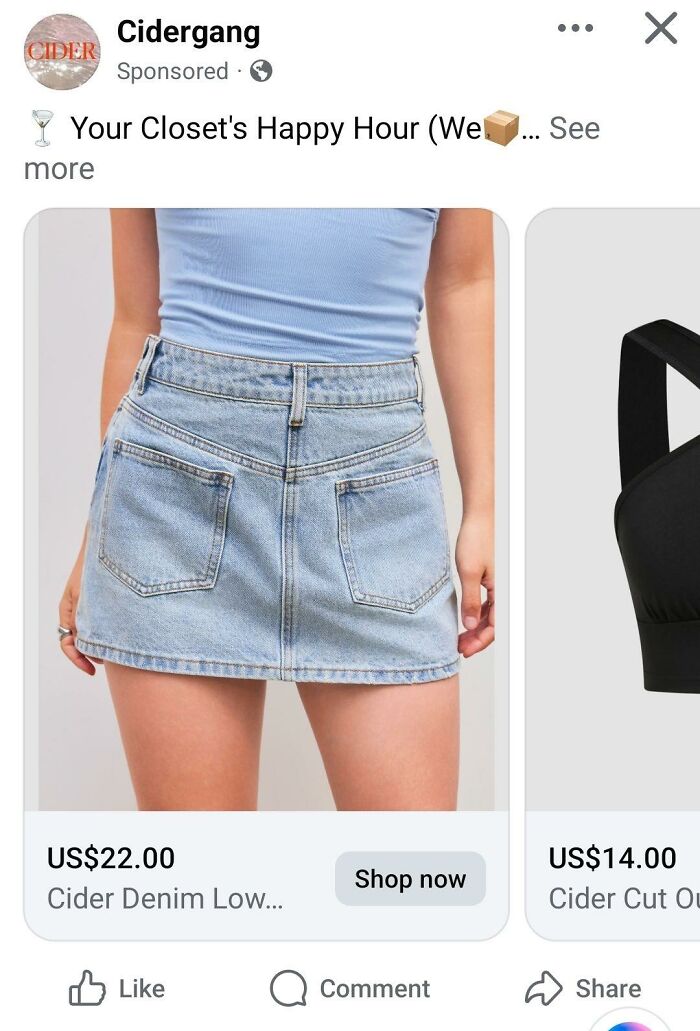The width and height of the screenshot is (700, 1031).
Task: Expand the caption with See more
Action: (573, 128)
